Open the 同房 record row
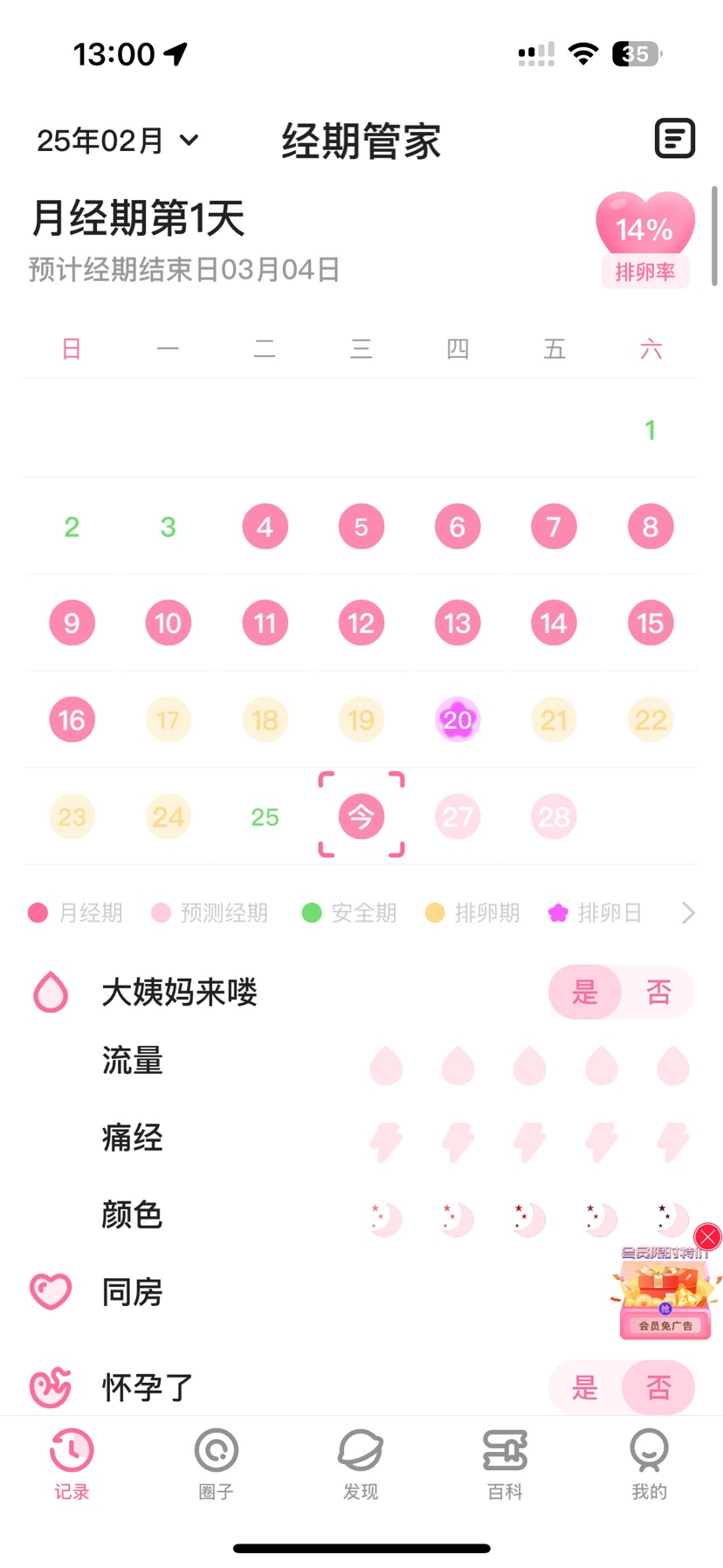 [x=131, y=1292]
